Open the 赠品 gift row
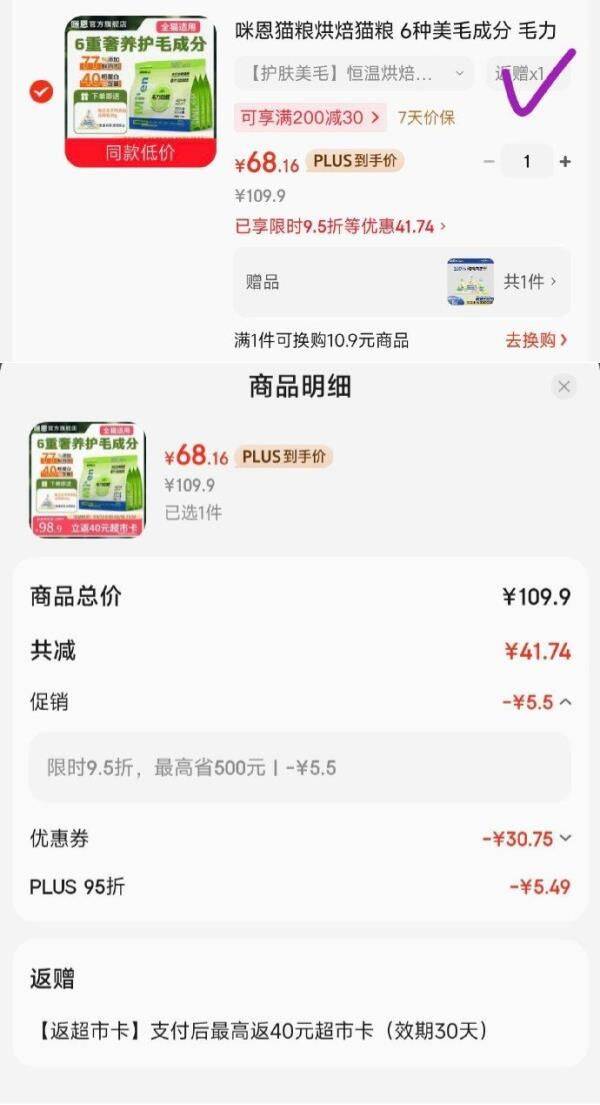The image size is (600, 1105). click(401, 282)
